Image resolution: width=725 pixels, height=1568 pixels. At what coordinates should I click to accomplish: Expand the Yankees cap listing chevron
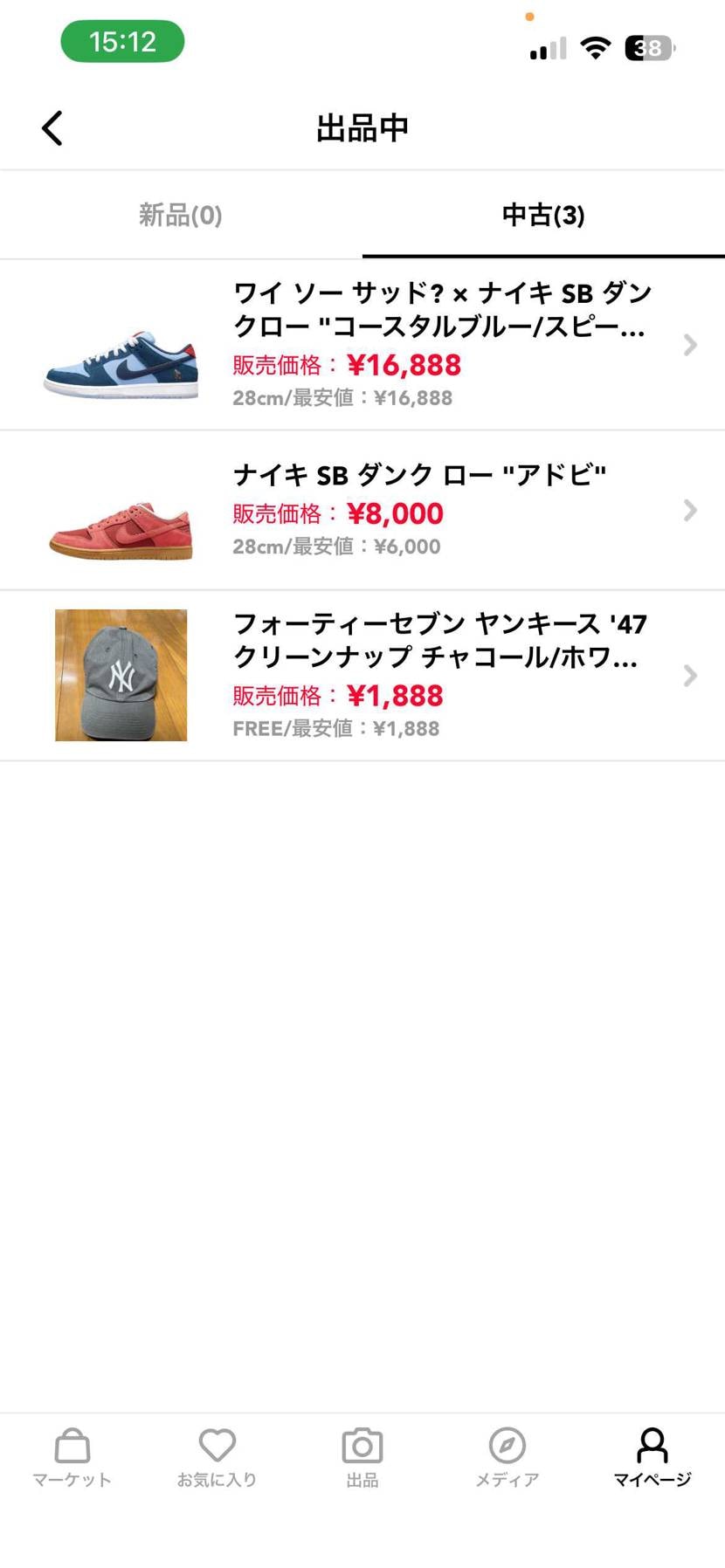691,675
